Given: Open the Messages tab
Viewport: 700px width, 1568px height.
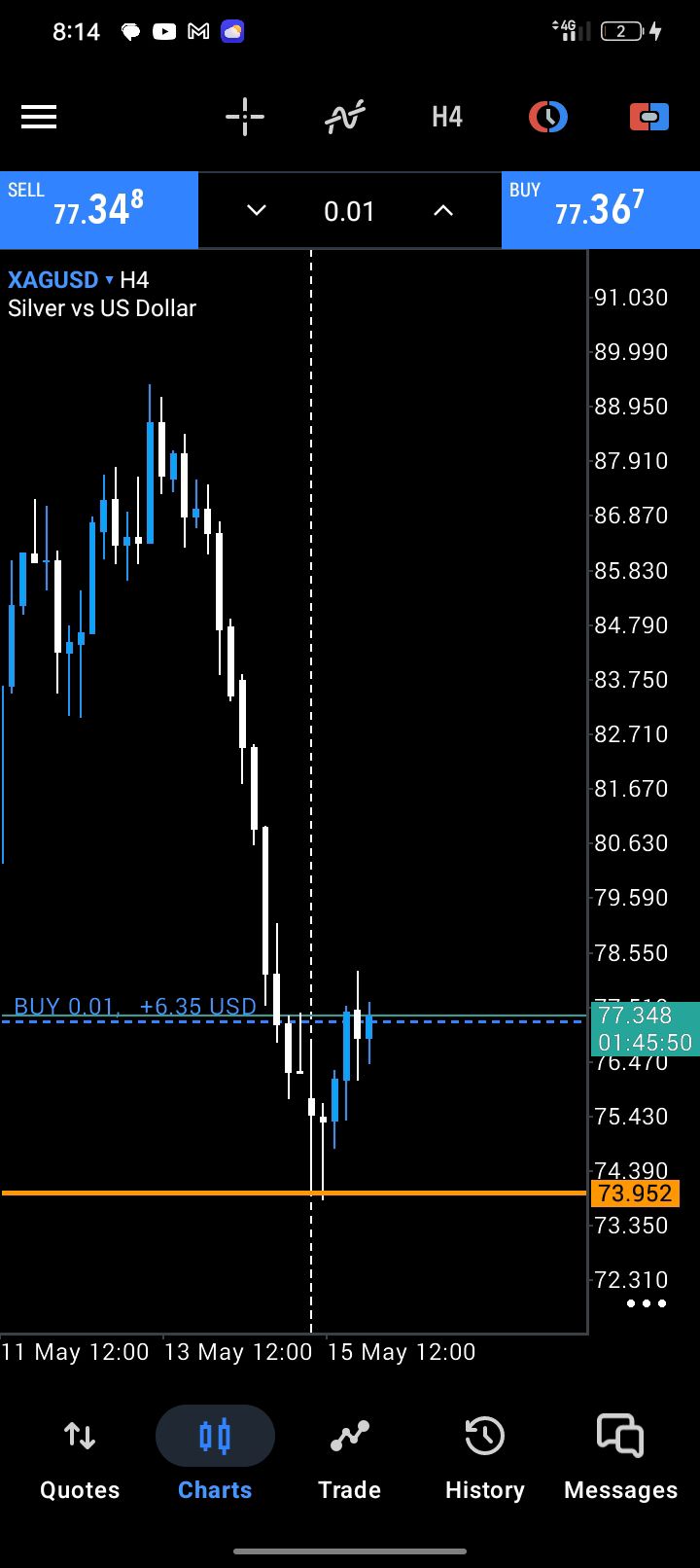Looking at the screenshot, I should coord(620,1457).
